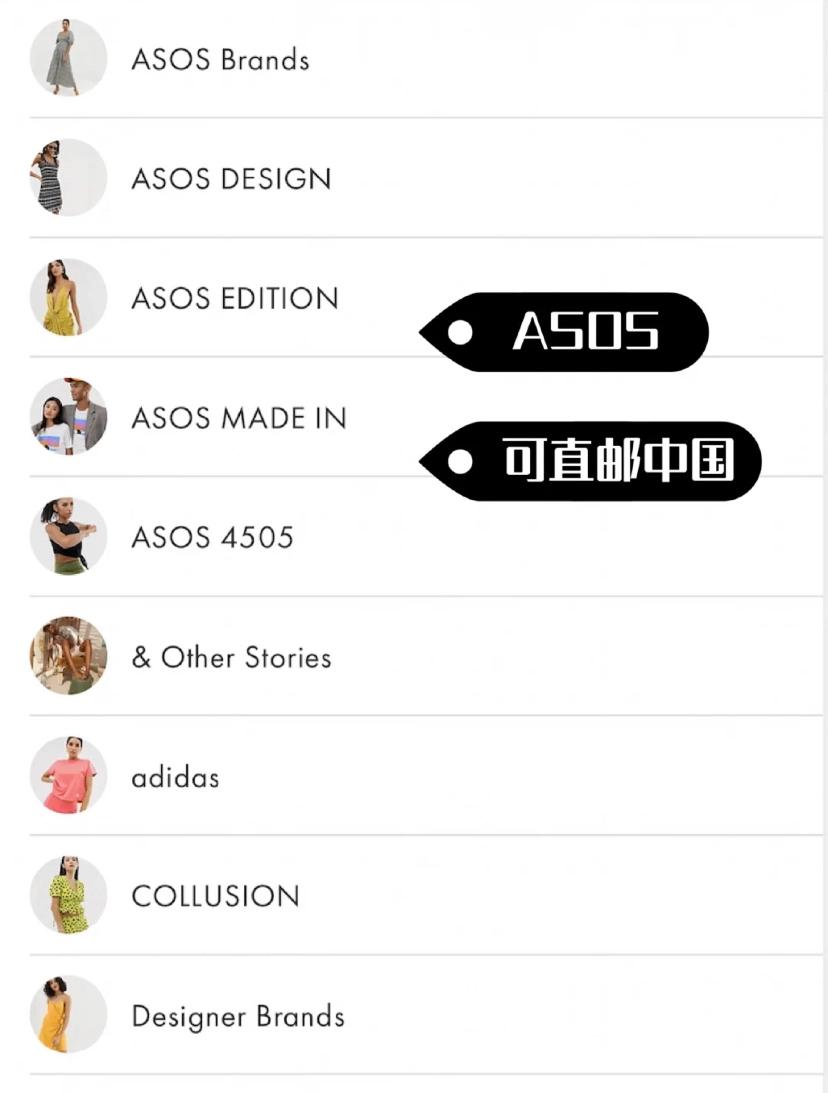Choose the ASOS 4505 brand
The width and height of the screenshot is (828, 1093).
(212, 537)
